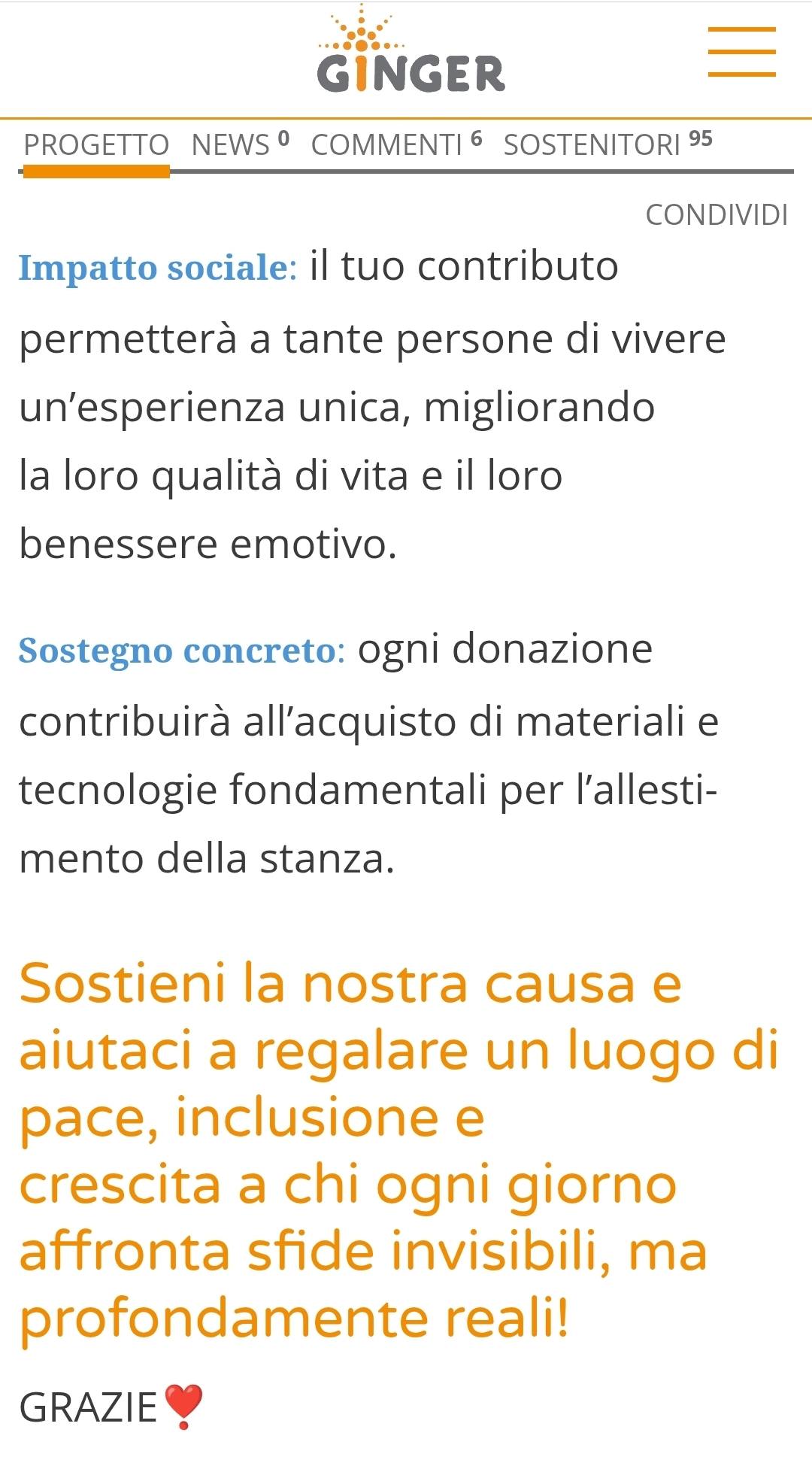Go to Ginger homepage via logo
The image size is (812, 1475).
[x=411, y=53]
